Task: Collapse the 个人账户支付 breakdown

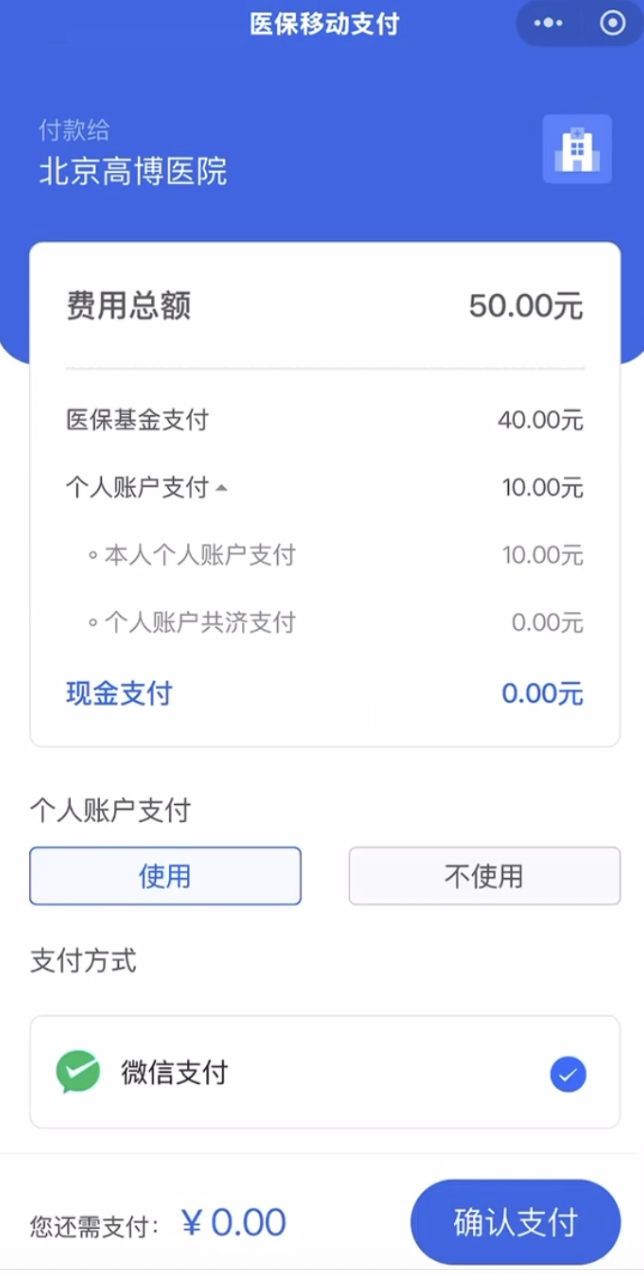Action: tap(221, 488)
